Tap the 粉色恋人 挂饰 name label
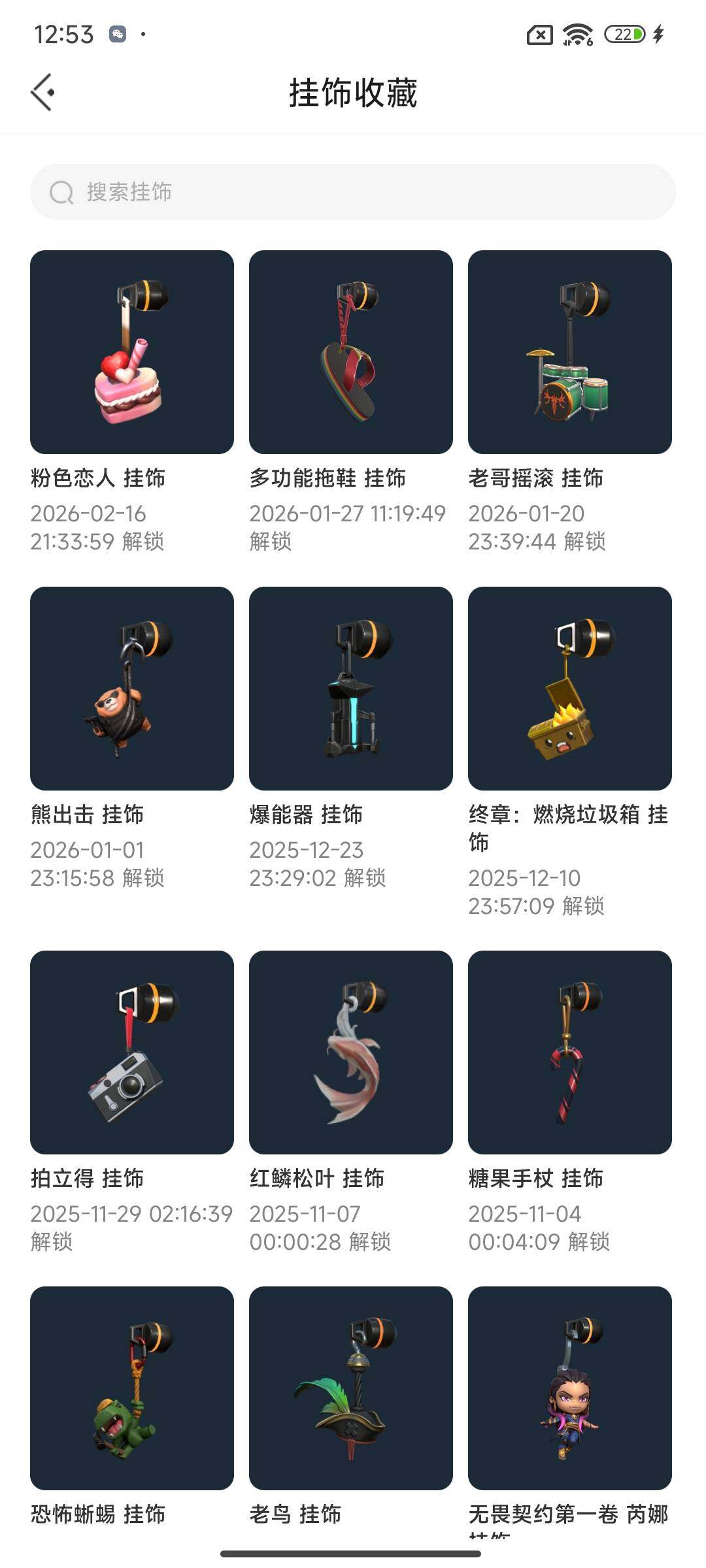 (x=99, y=478)
